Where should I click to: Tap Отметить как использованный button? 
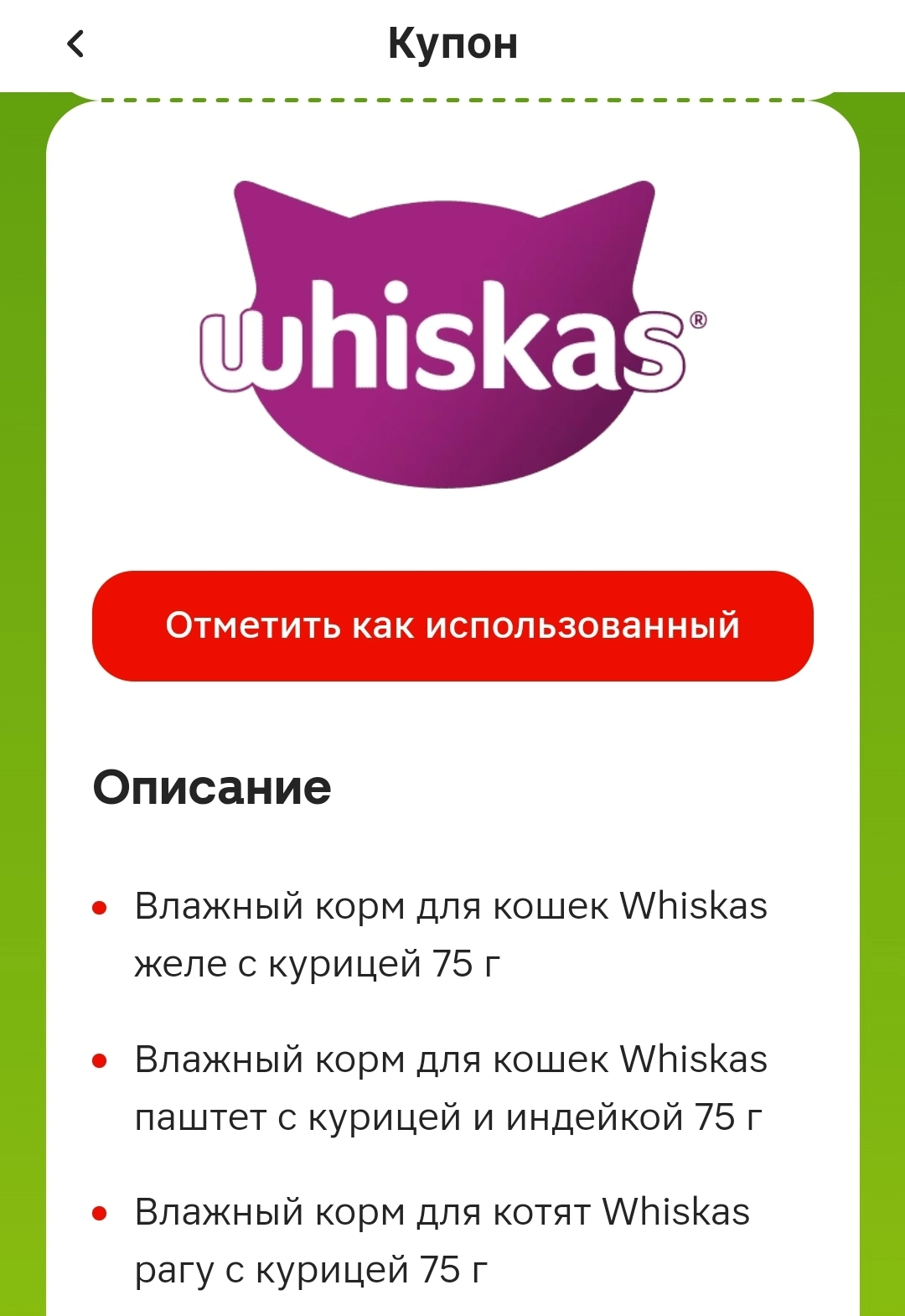click(452, 626)
